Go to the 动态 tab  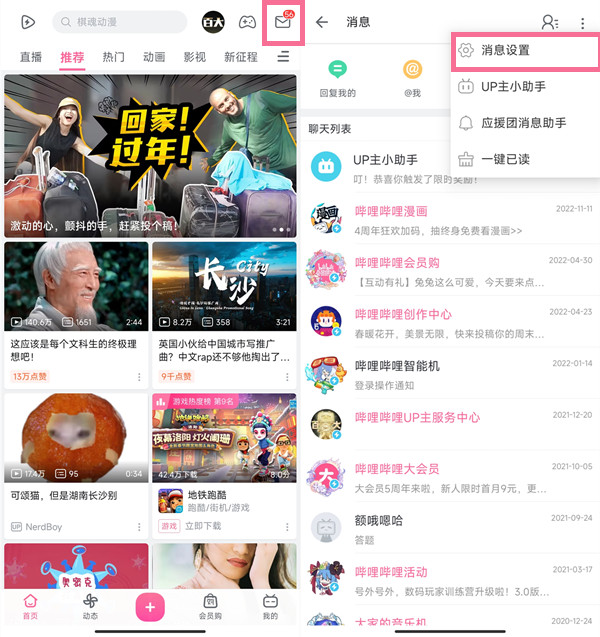[x=90, y=606]
